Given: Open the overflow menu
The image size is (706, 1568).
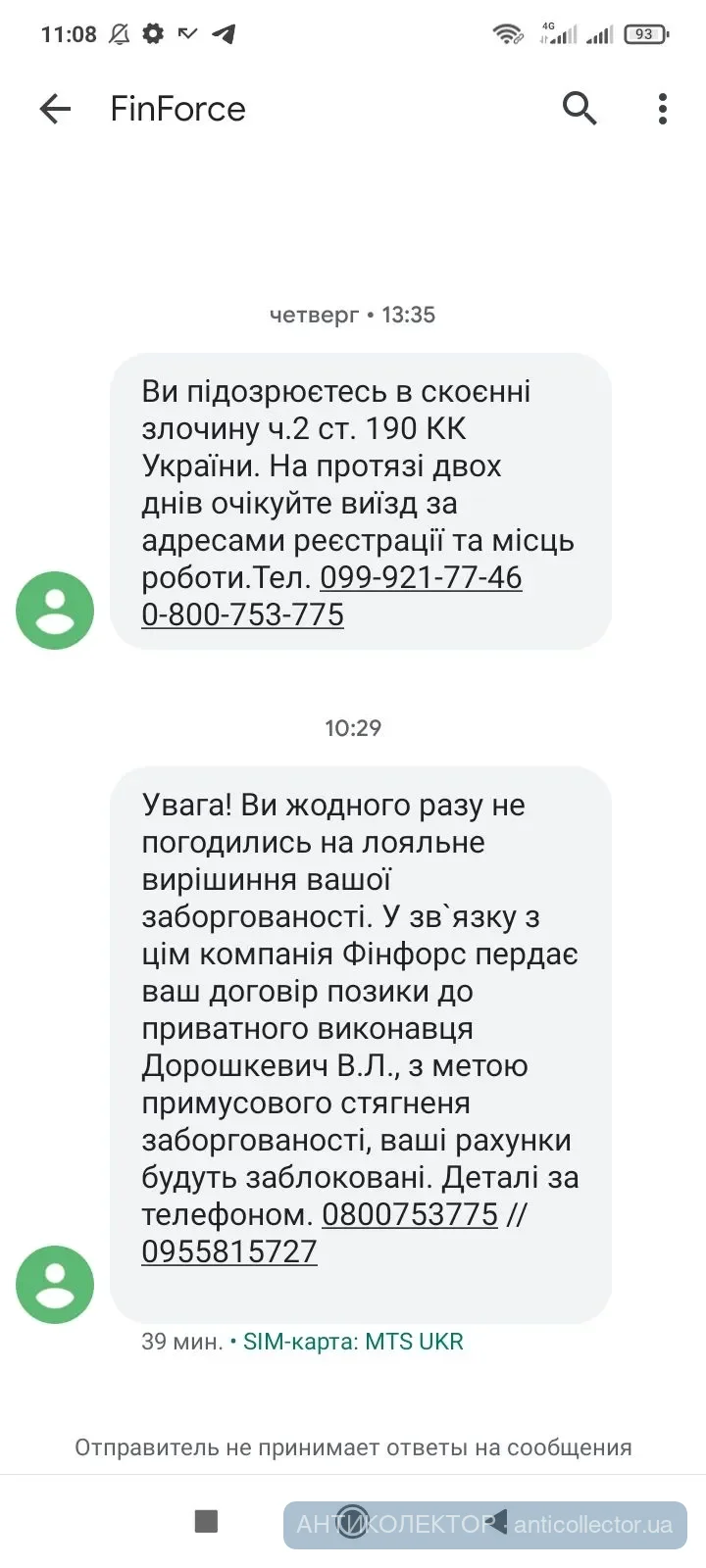Looking at the screenshot, I should 663,109.
